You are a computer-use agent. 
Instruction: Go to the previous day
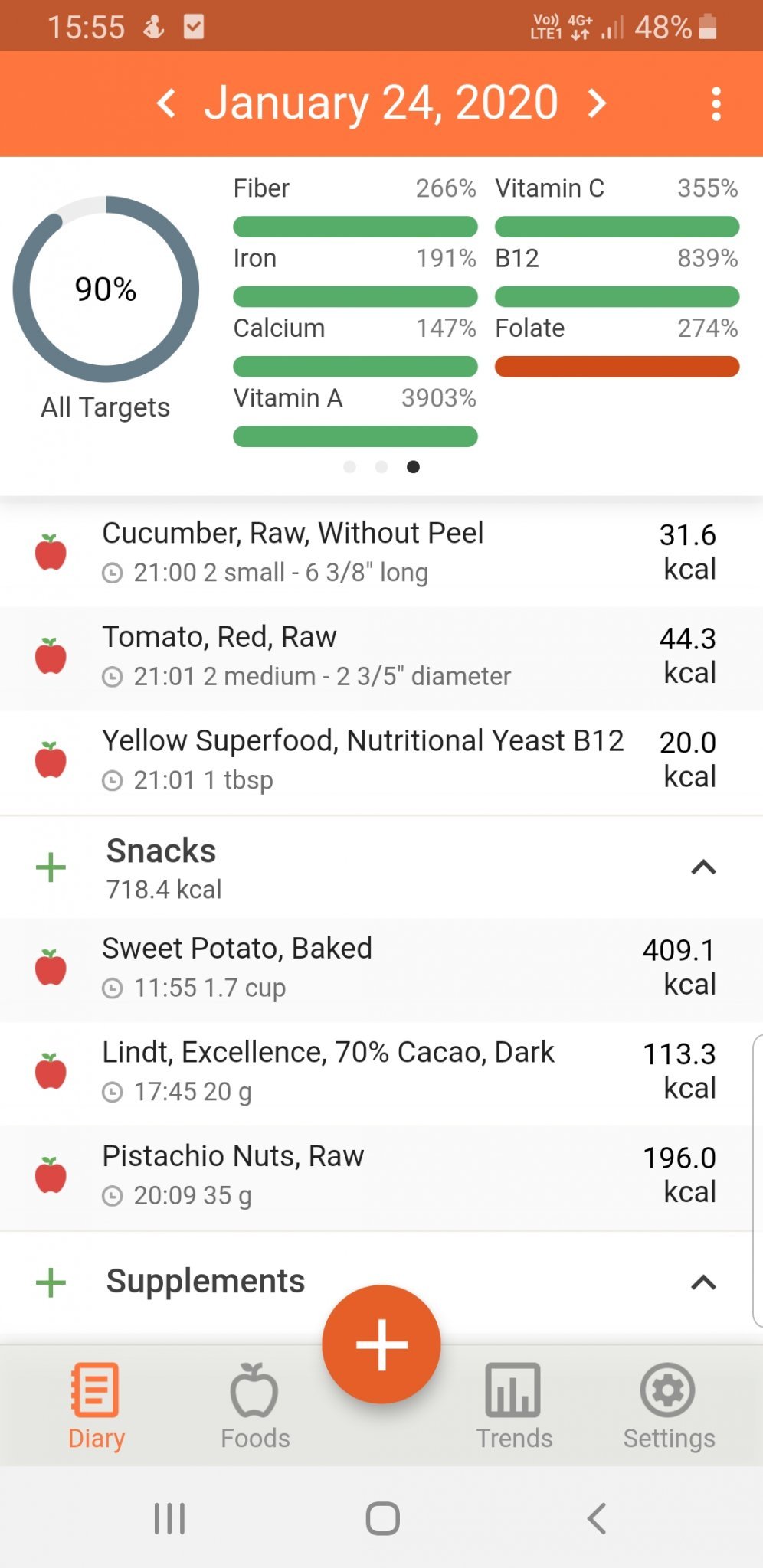(166, 103)
